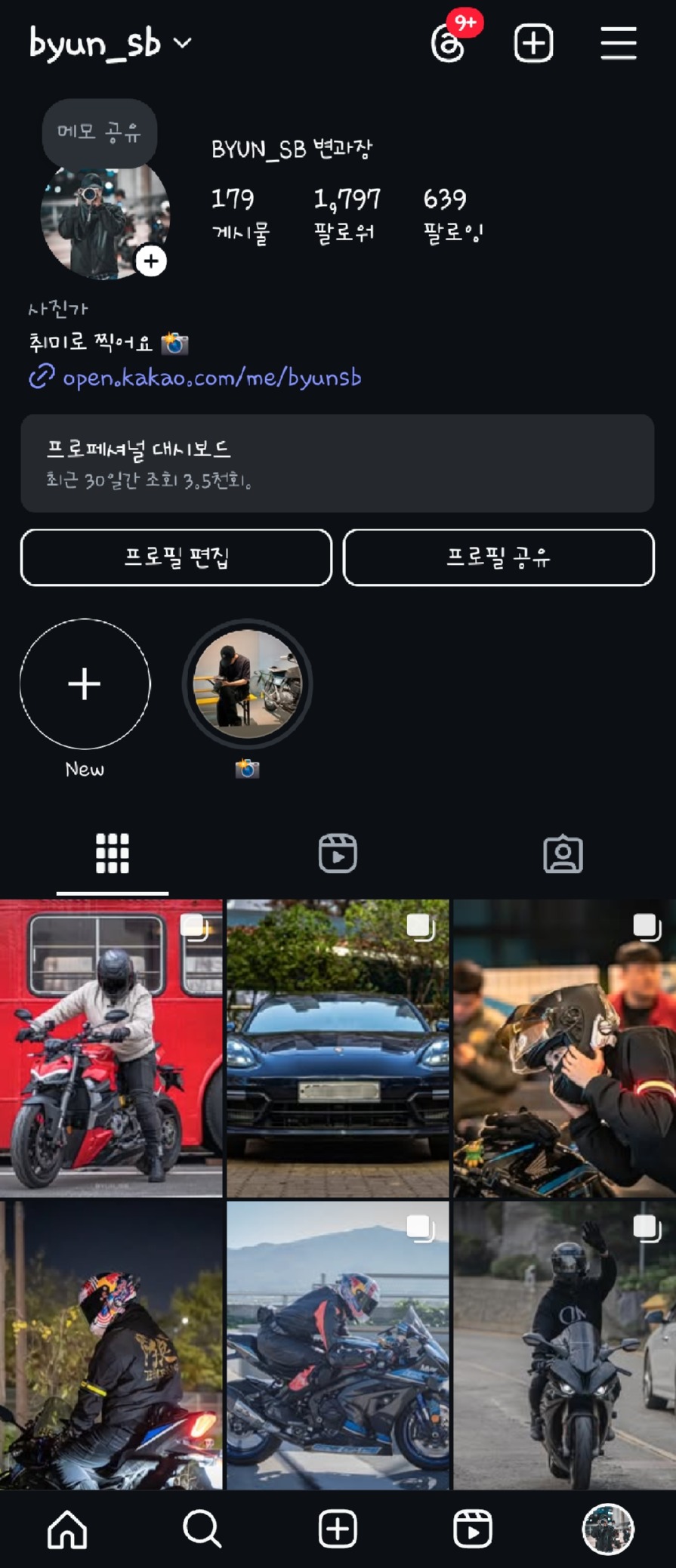Tap the create new post plus icon
Viewport: 676px width, 1568px height.
pyautogui.click(x=533, y=43)
